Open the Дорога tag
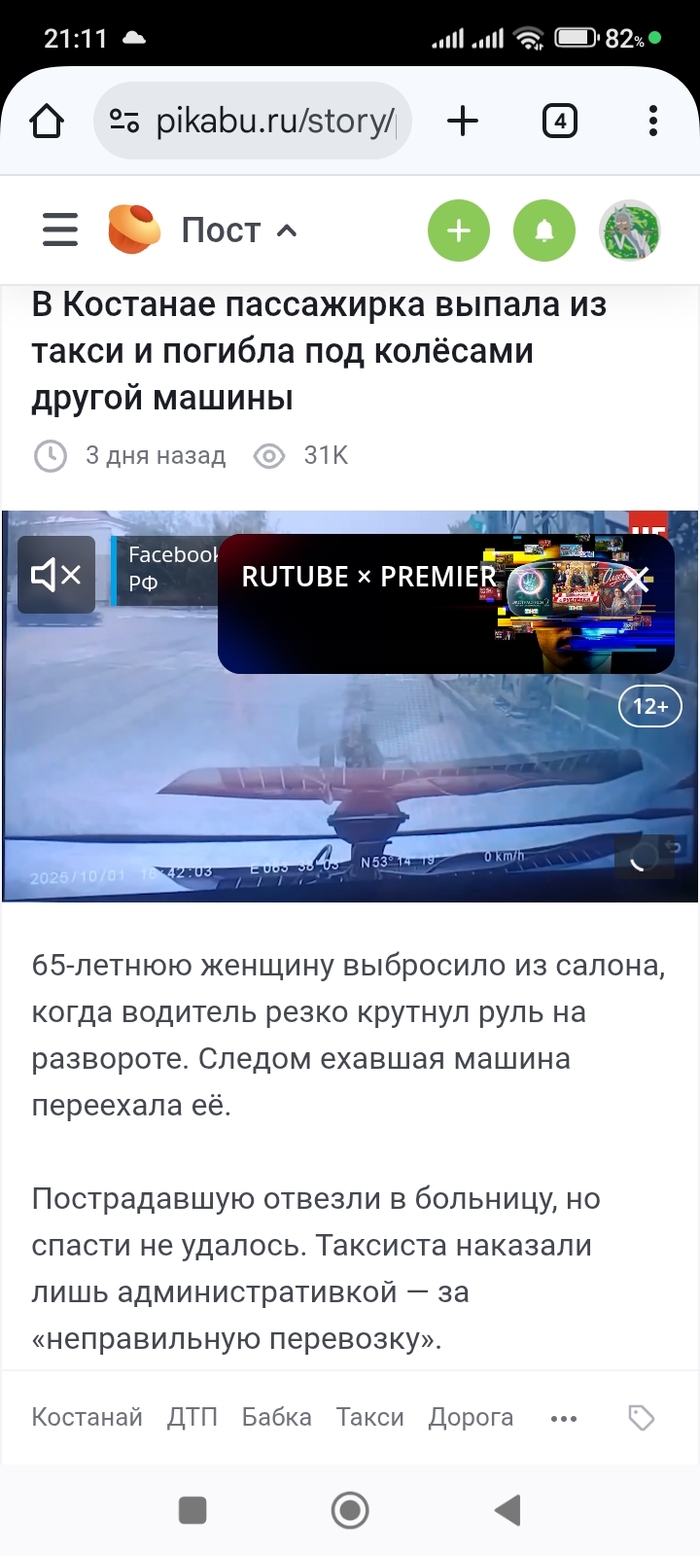This screenshot has height=1556, width=700. tap(471, 1417)
